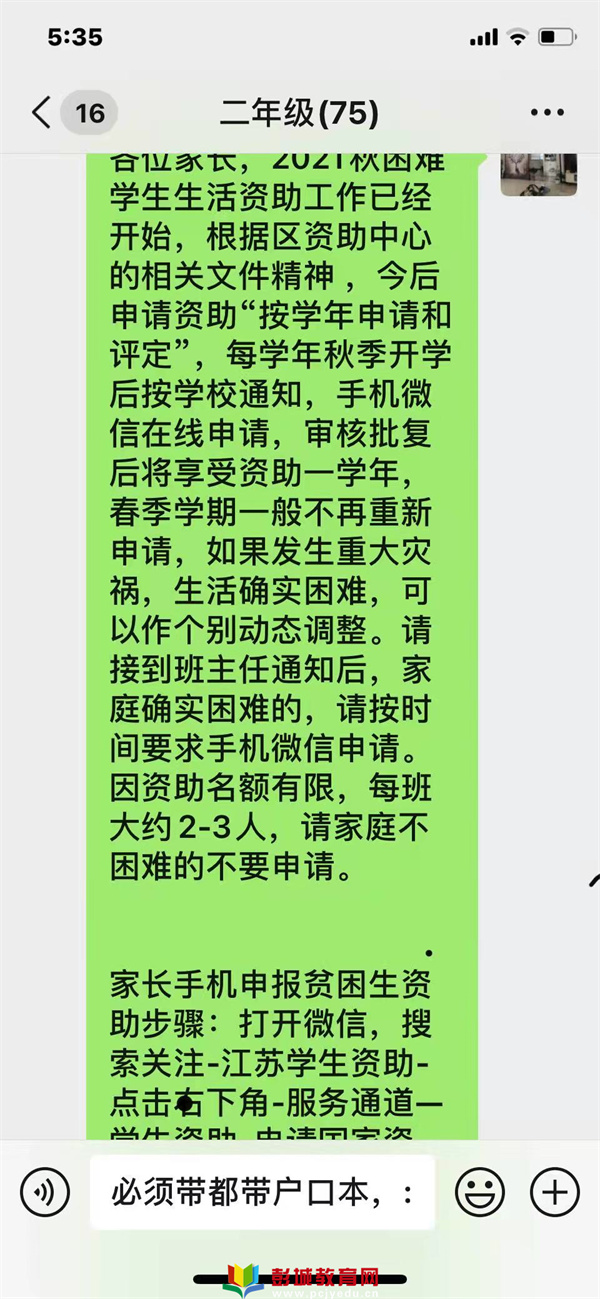The image size is (600, 1299).
Task: Tap the message text field
Action: point(263,1192)
